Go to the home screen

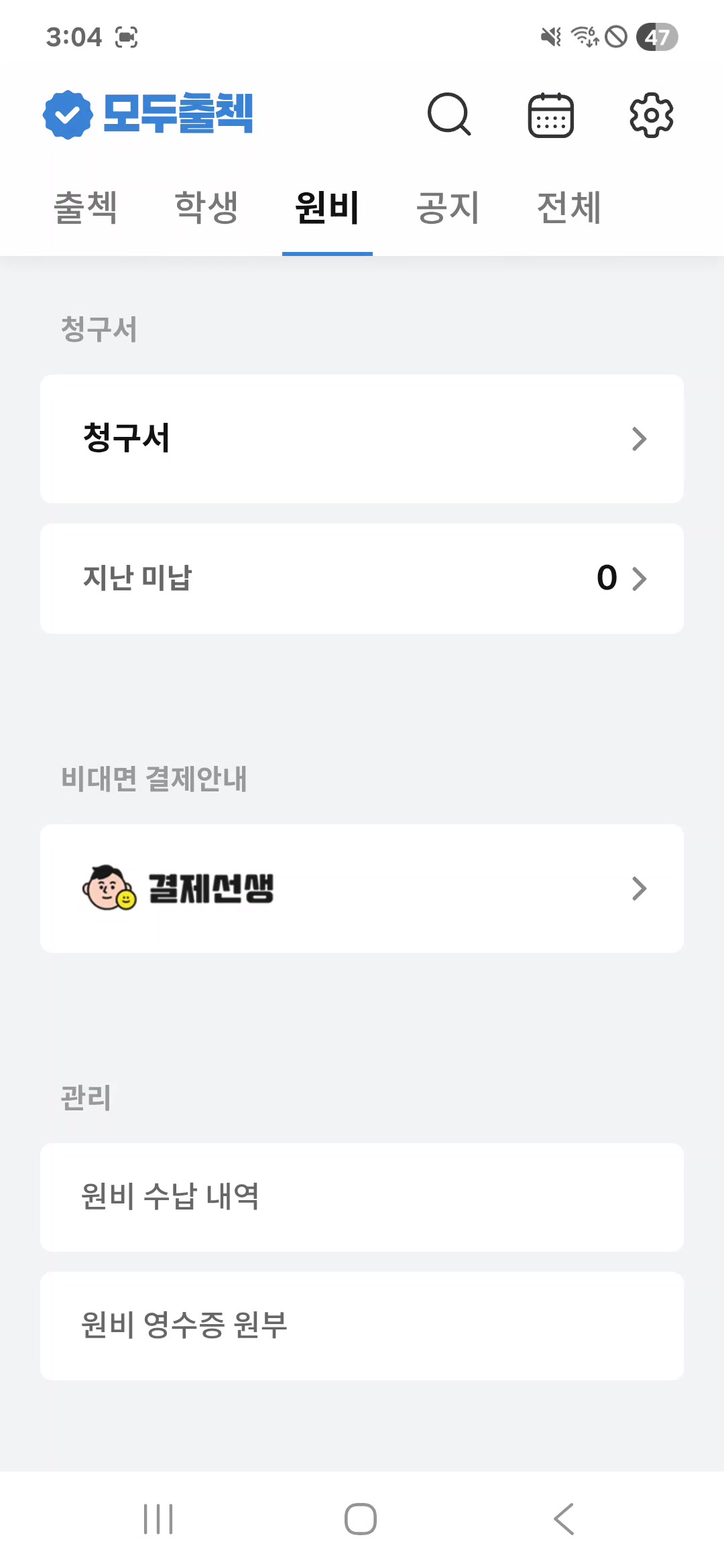pyautogui.click(x=361, y=1518)
